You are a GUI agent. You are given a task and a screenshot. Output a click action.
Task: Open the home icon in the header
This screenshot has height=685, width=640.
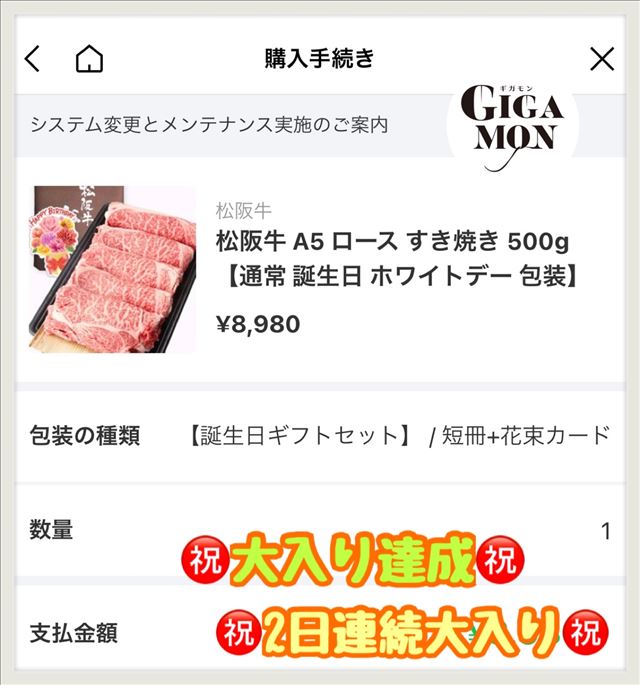coord(89,59)
